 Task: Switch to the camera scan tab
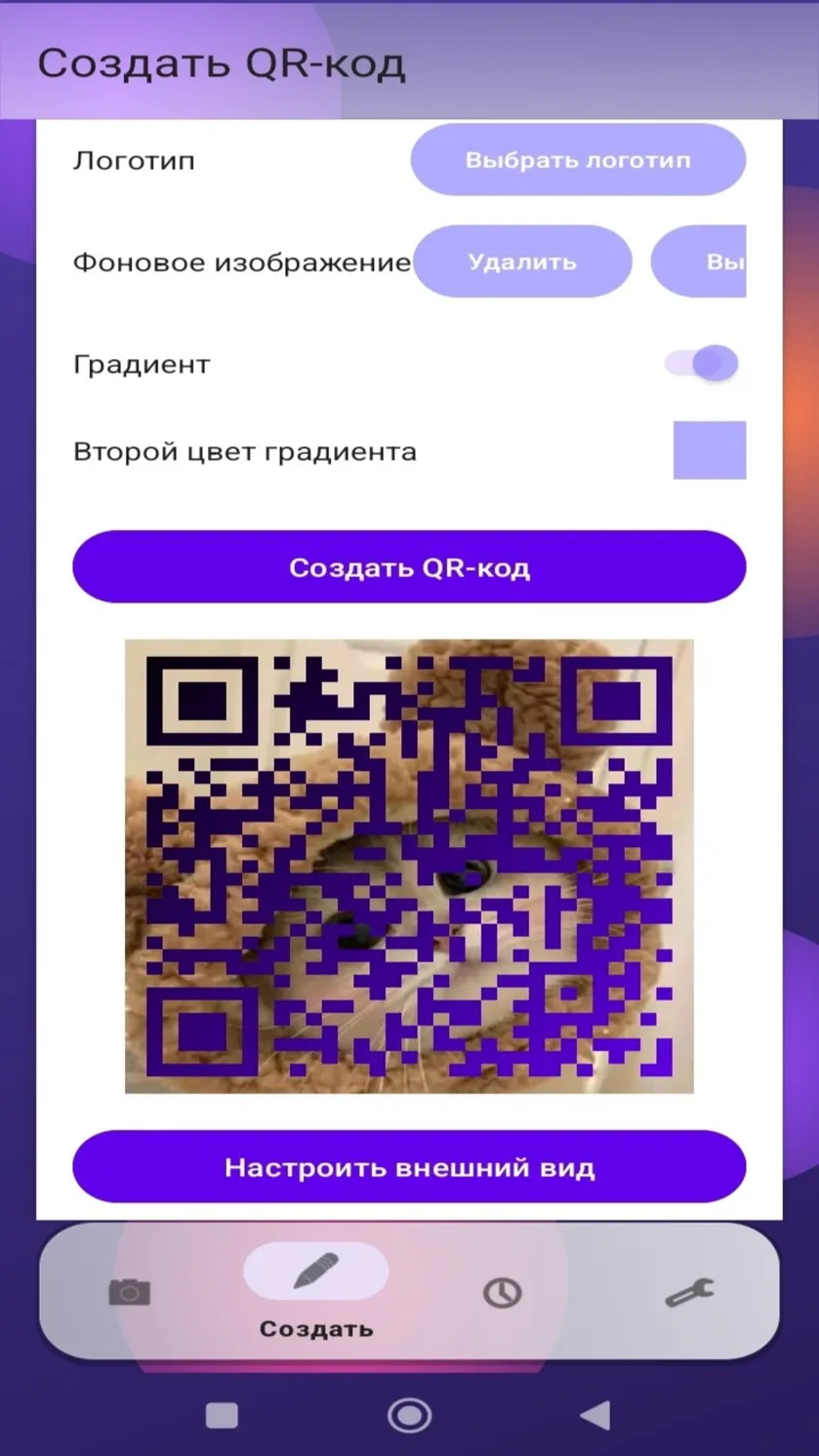[x=129, y=1293]
